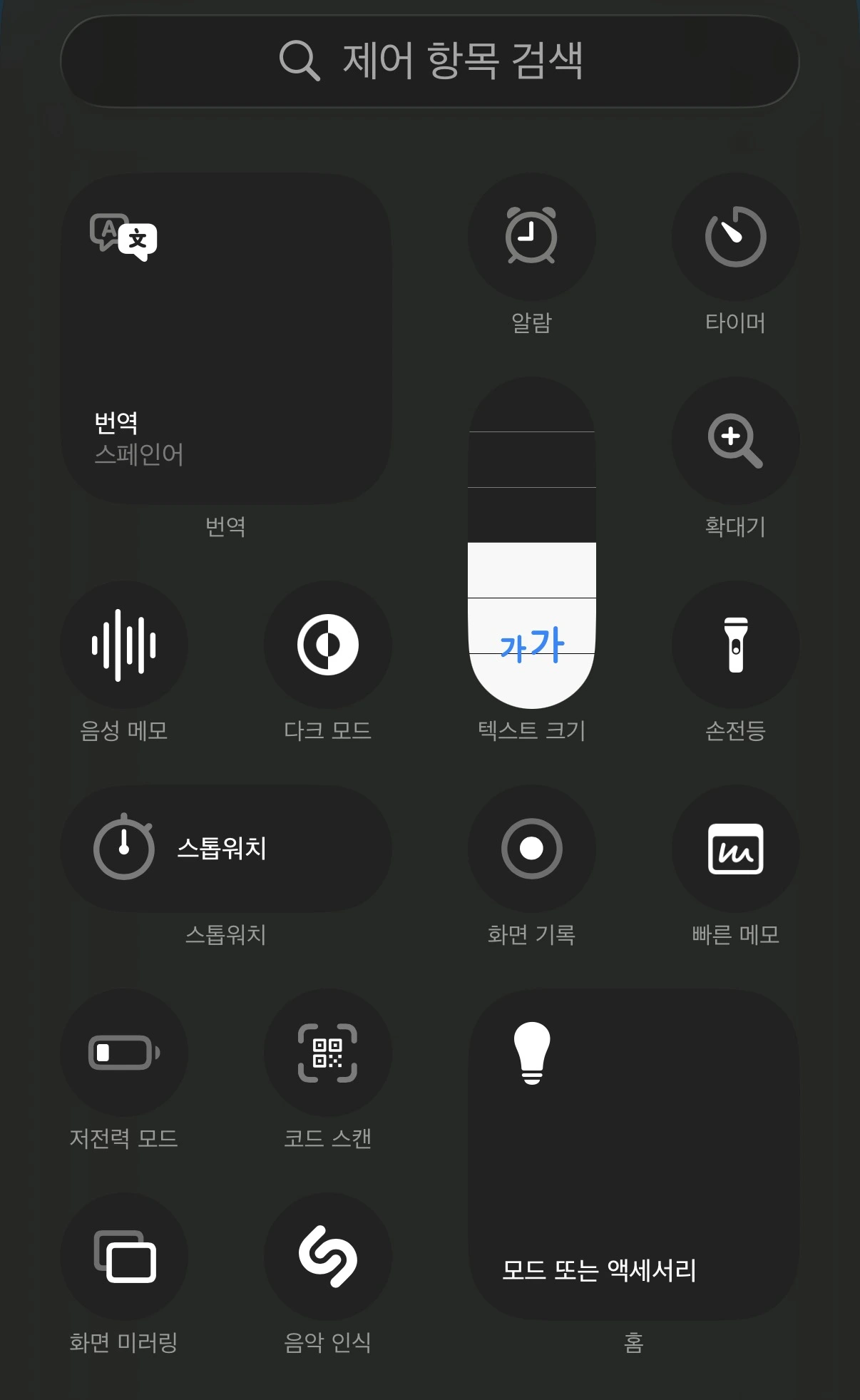
Task: Open the Alarm (알람) control
Action: (x=531, y=237)
